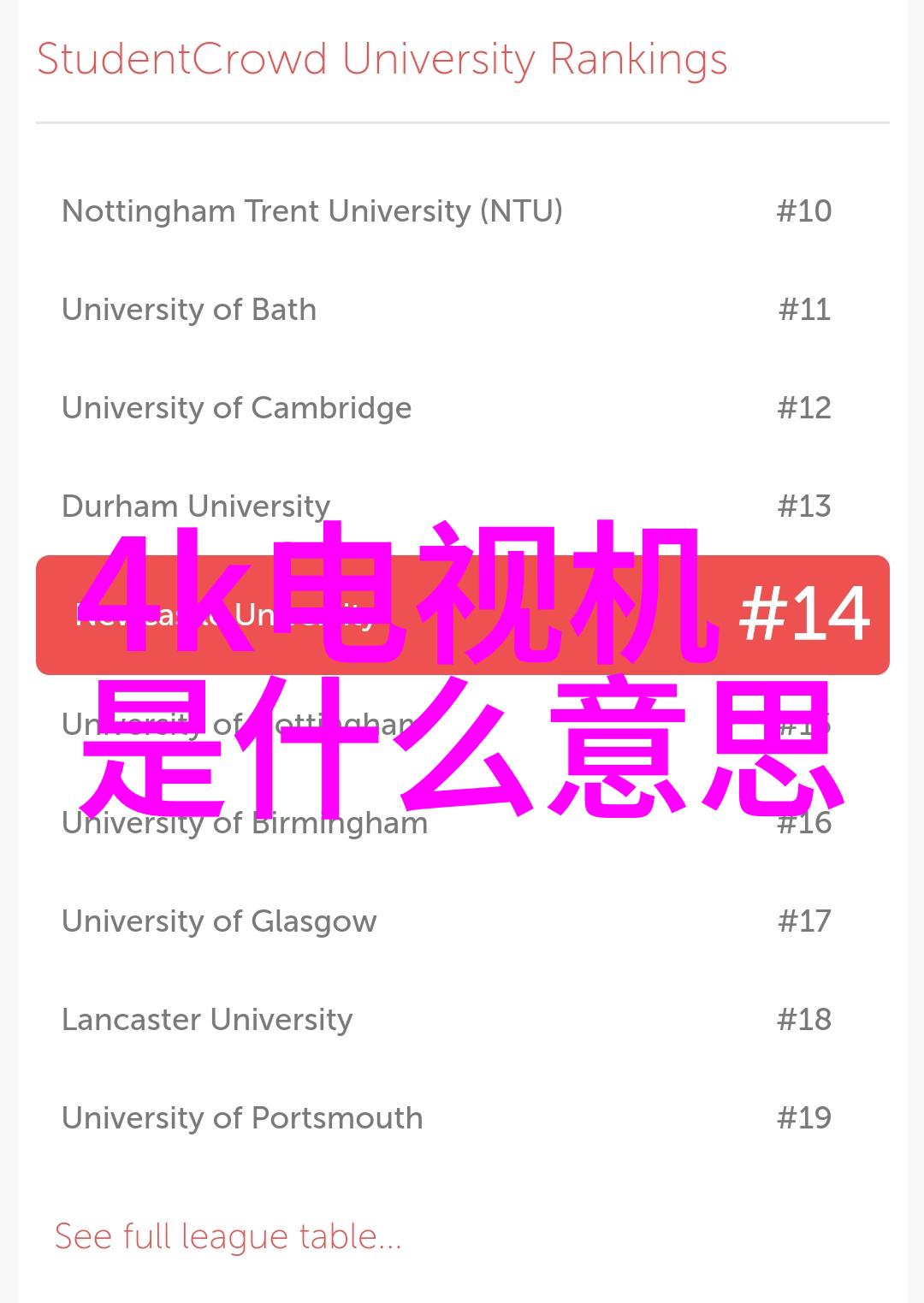Screen dimensions: 924x1303
Task: Open University of Bath ranking
Action: click(189, 310)
